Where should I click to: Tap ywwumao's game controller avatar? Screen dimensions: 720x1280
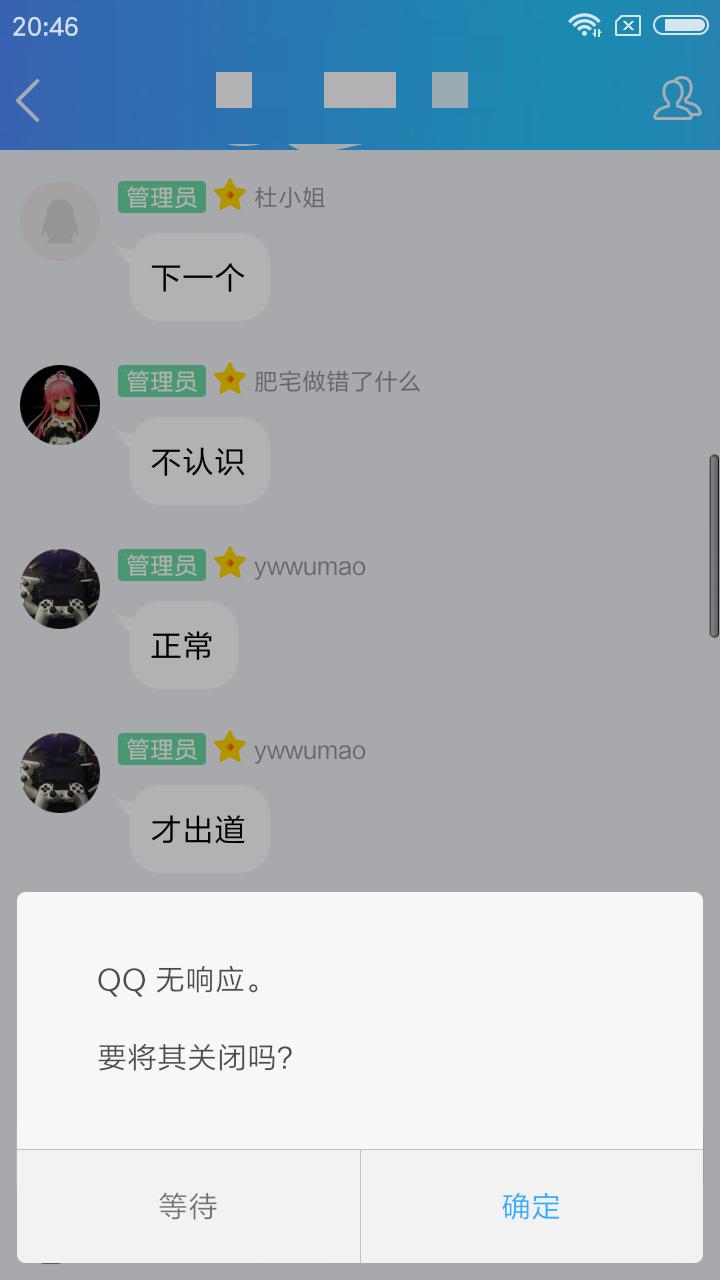point(59,589)
